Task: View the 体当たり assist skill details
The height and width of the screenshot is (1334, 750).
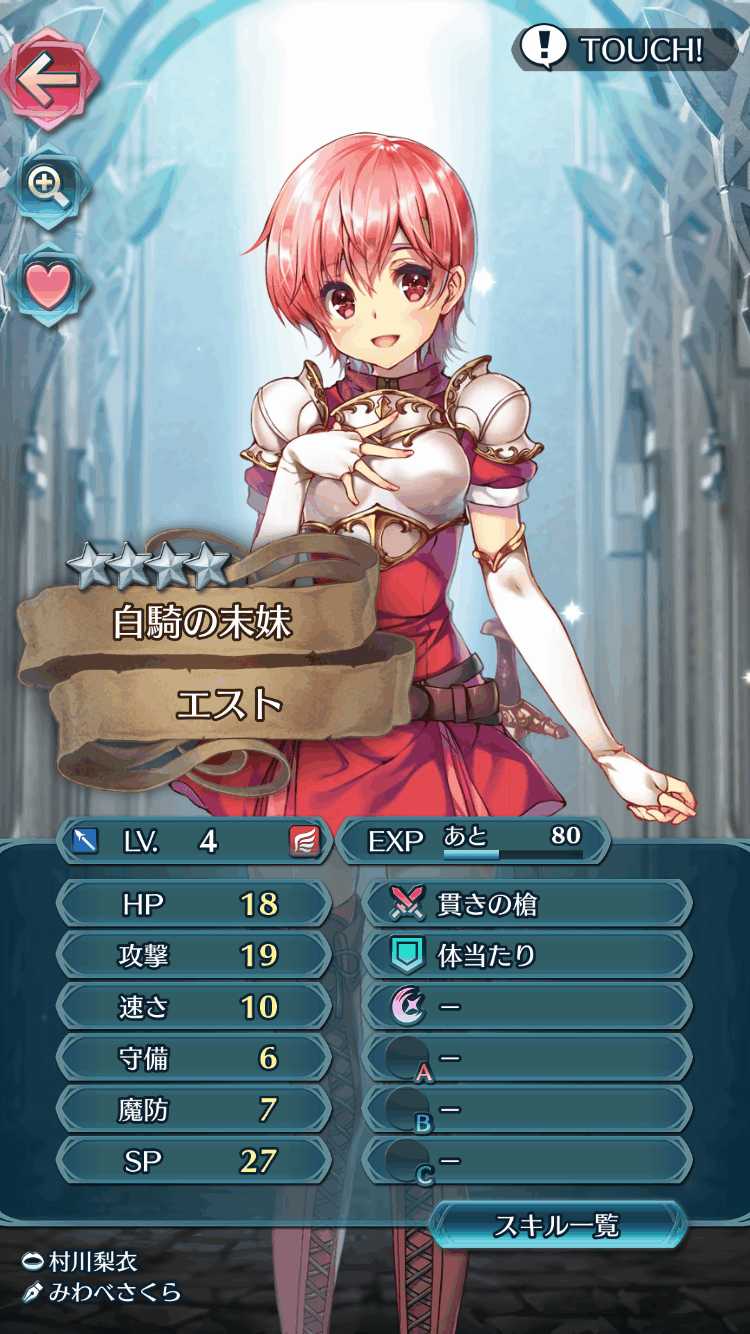Action: click(x=528, y=956)
